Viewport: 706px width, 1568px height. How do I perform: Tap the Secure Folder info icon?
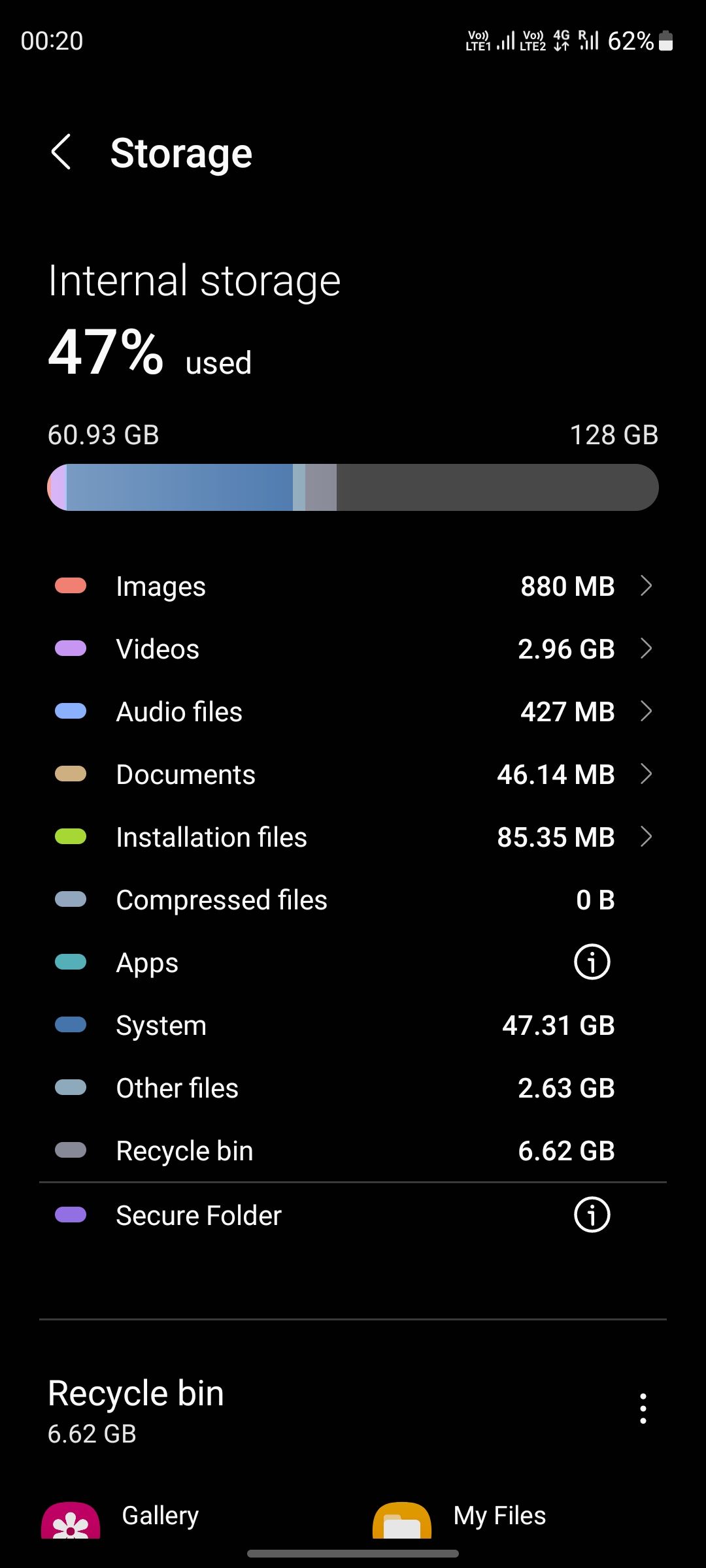(x=592, y=1215)
